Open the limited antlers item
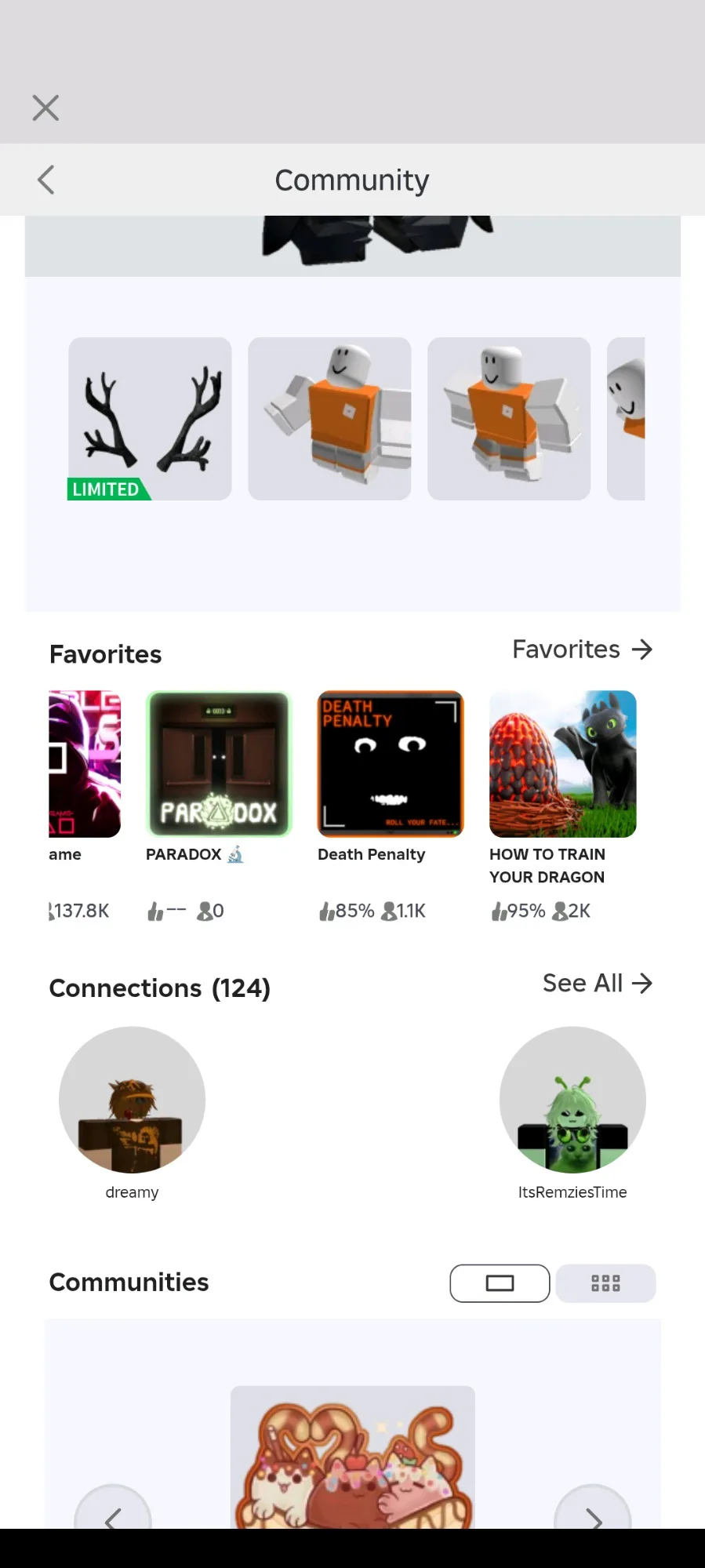 coord(150,419)
